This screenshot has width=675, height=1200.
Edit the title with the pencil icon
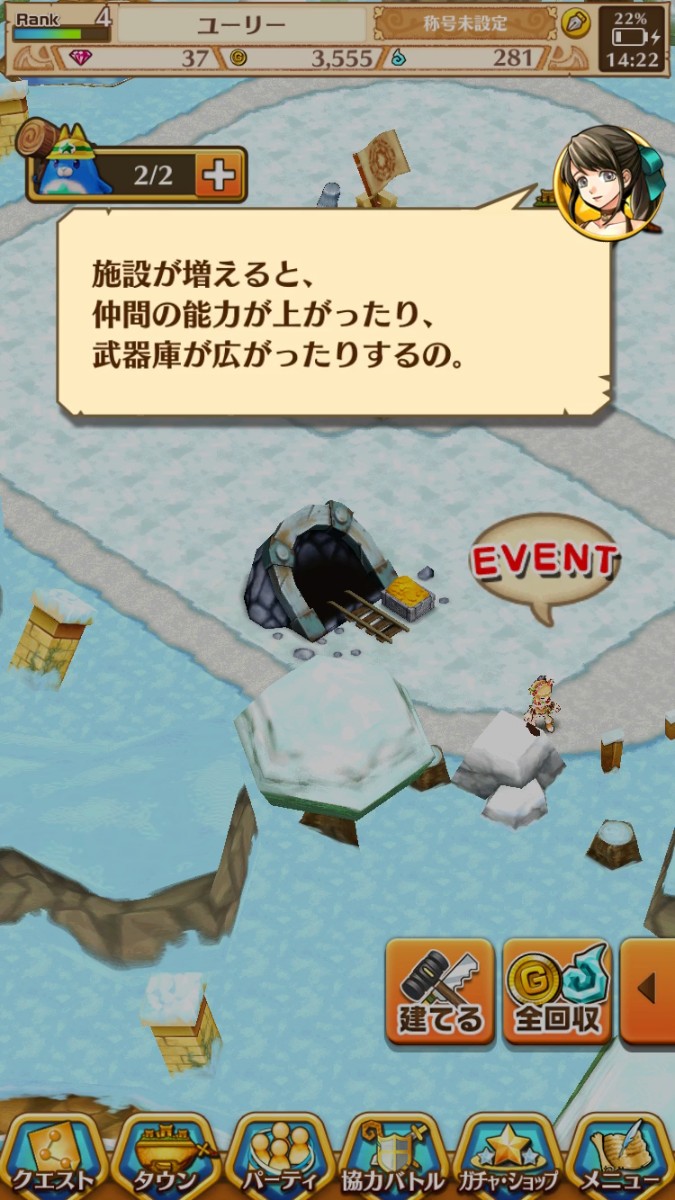(575, 23)
